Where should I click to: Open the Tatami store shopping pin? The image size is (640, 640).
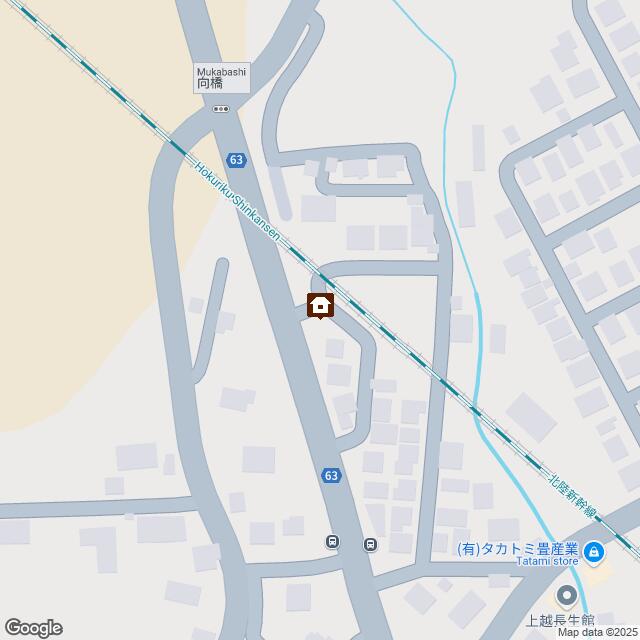point(594,551)
